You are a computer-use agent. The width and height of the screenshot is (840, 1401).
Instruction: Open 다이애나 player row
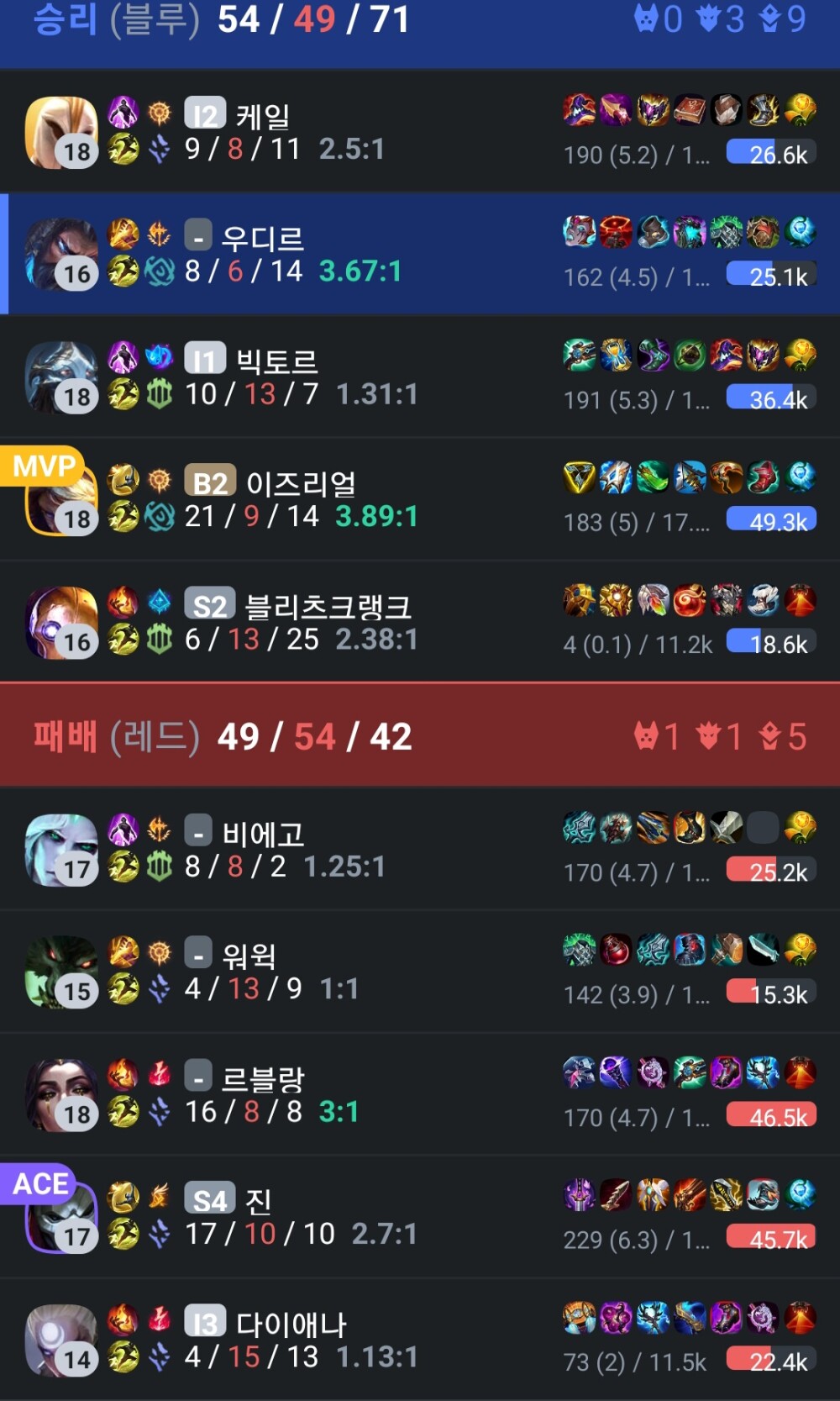coord(420,1340)
